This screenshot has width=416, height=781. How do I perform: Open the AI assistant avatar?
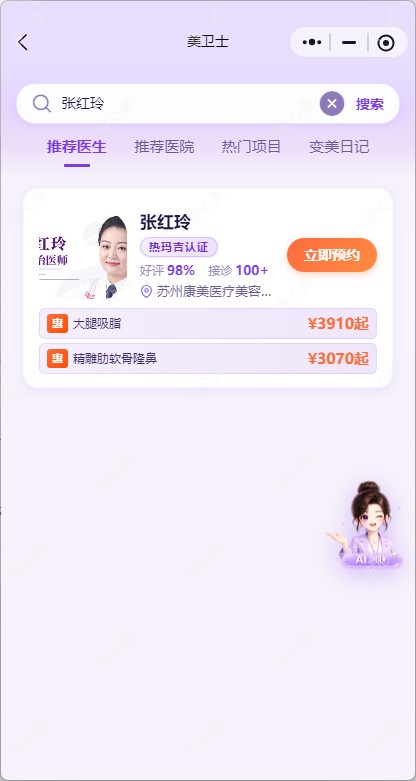368,525
